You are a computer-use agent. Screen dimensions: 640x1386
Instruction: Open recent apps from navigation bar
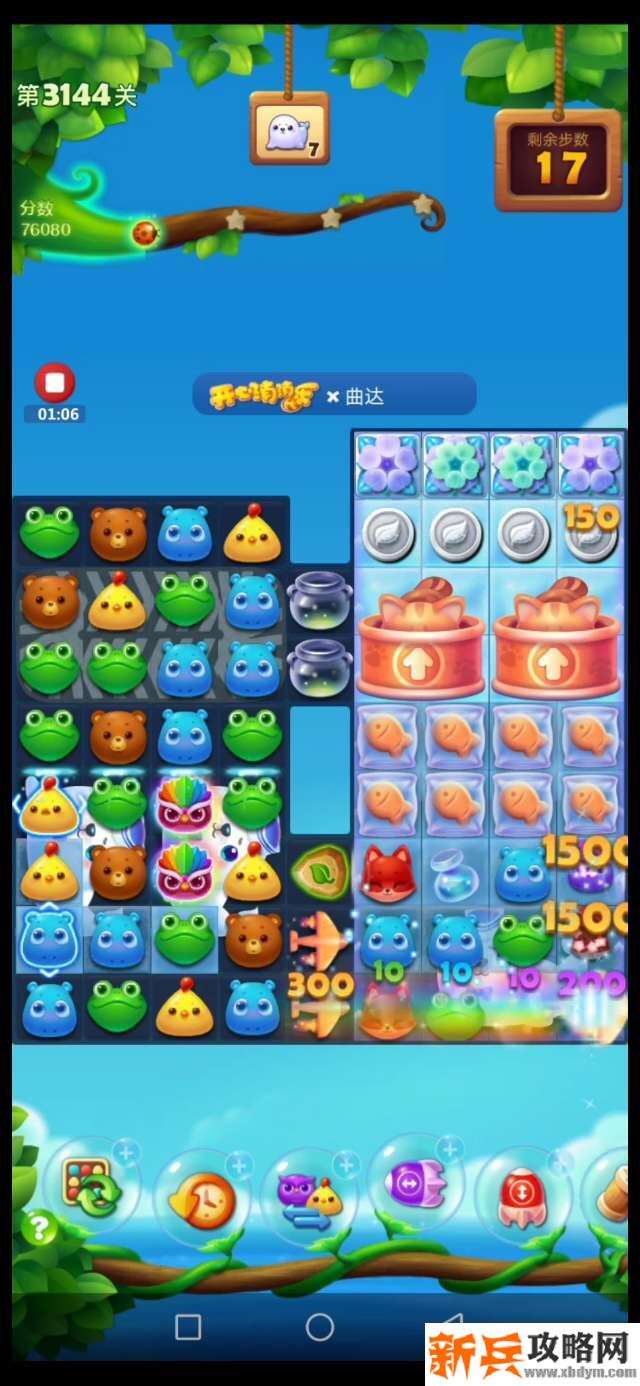pos(188,1327)
